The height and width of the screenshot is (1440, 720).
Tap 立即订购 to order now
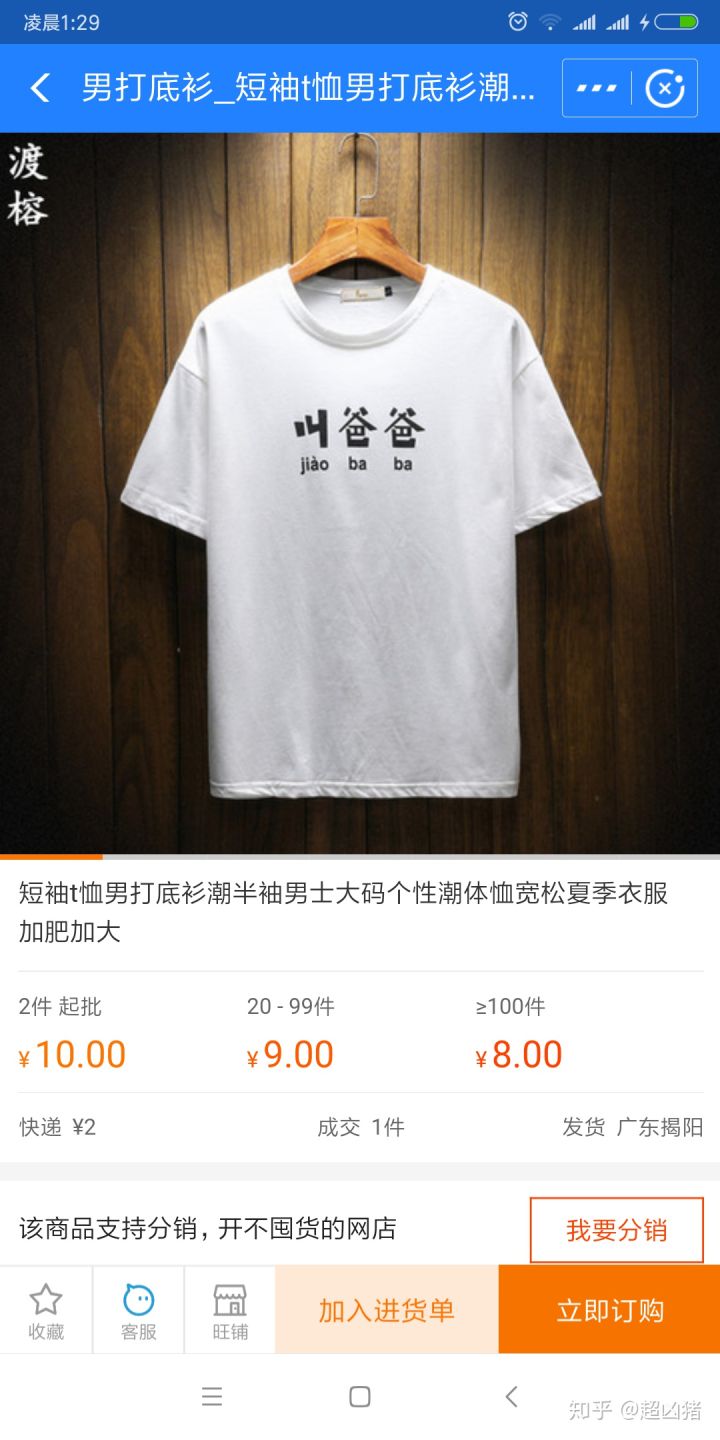point(609,1310)
